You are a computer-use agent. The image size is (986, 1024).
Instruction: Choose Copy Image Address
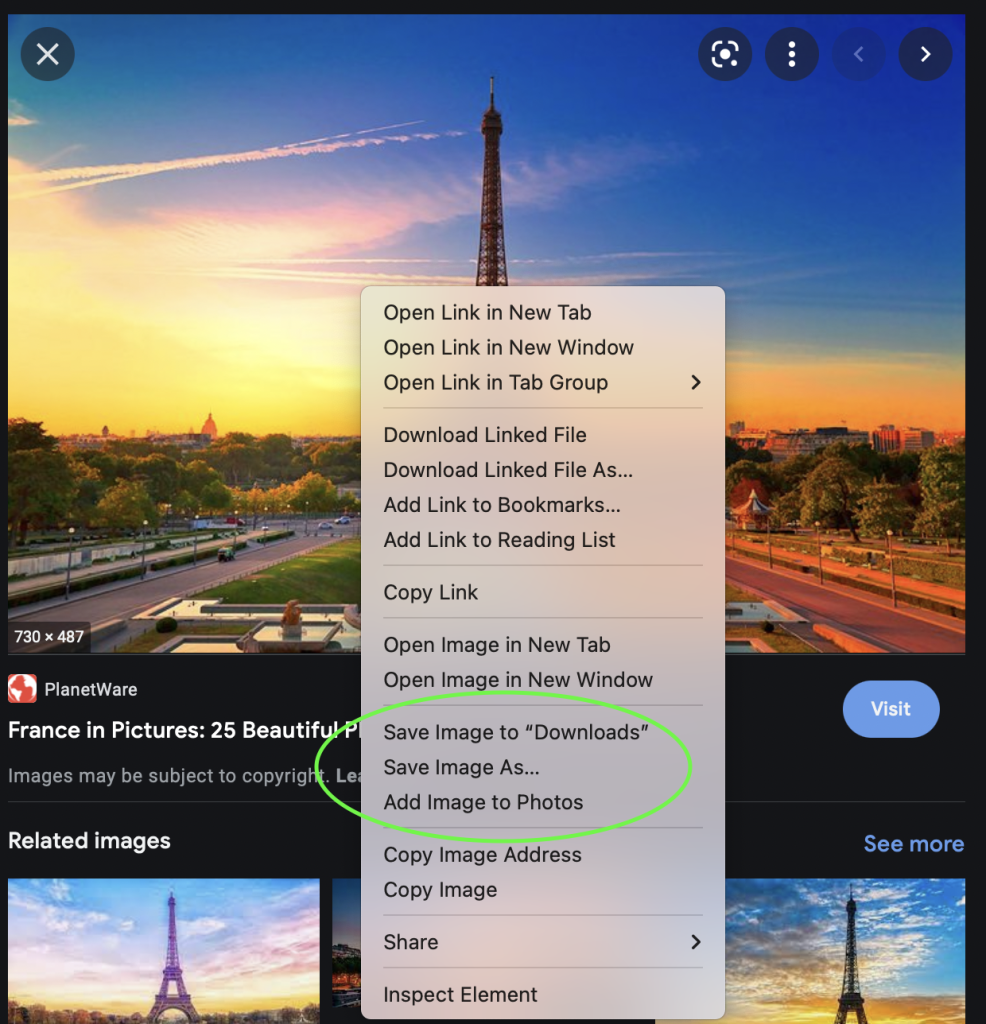coord(482,855)
